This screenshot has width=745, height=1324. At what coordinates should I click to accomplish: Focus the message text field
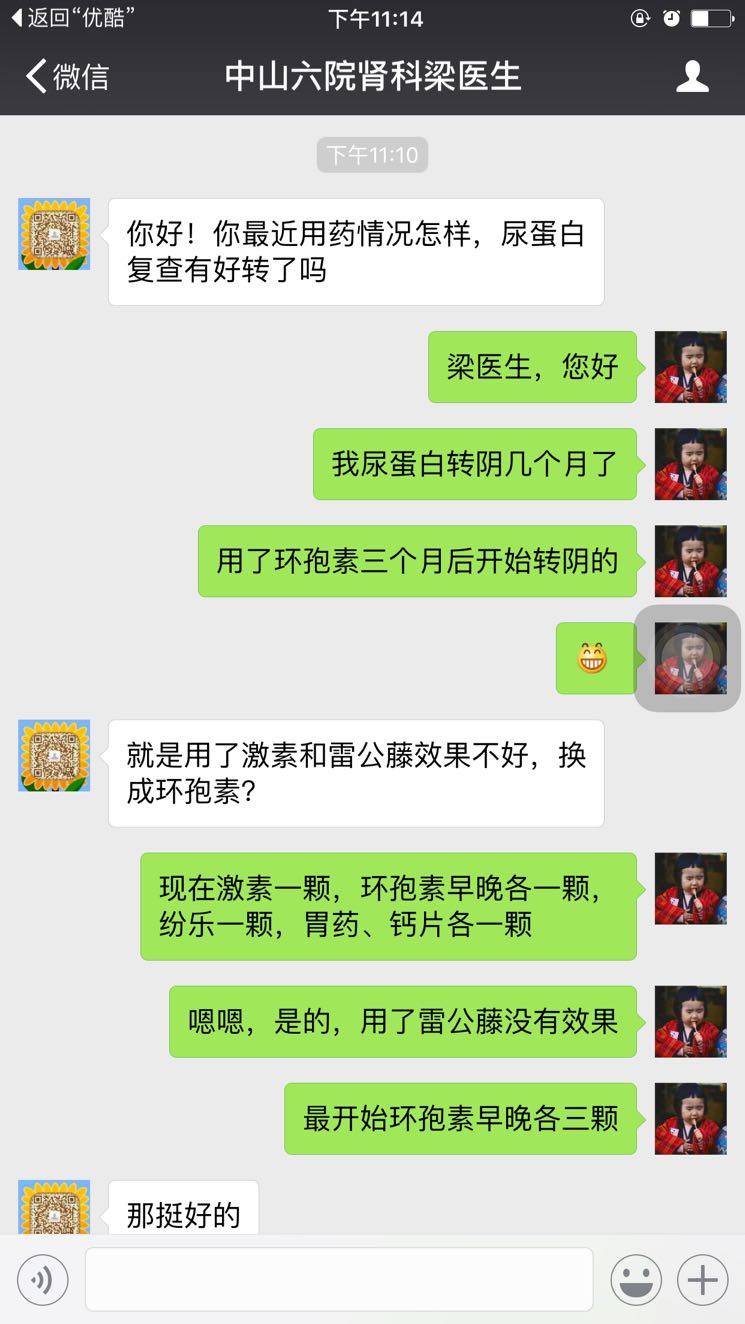pyautogui.click(x=338, y=1279)
